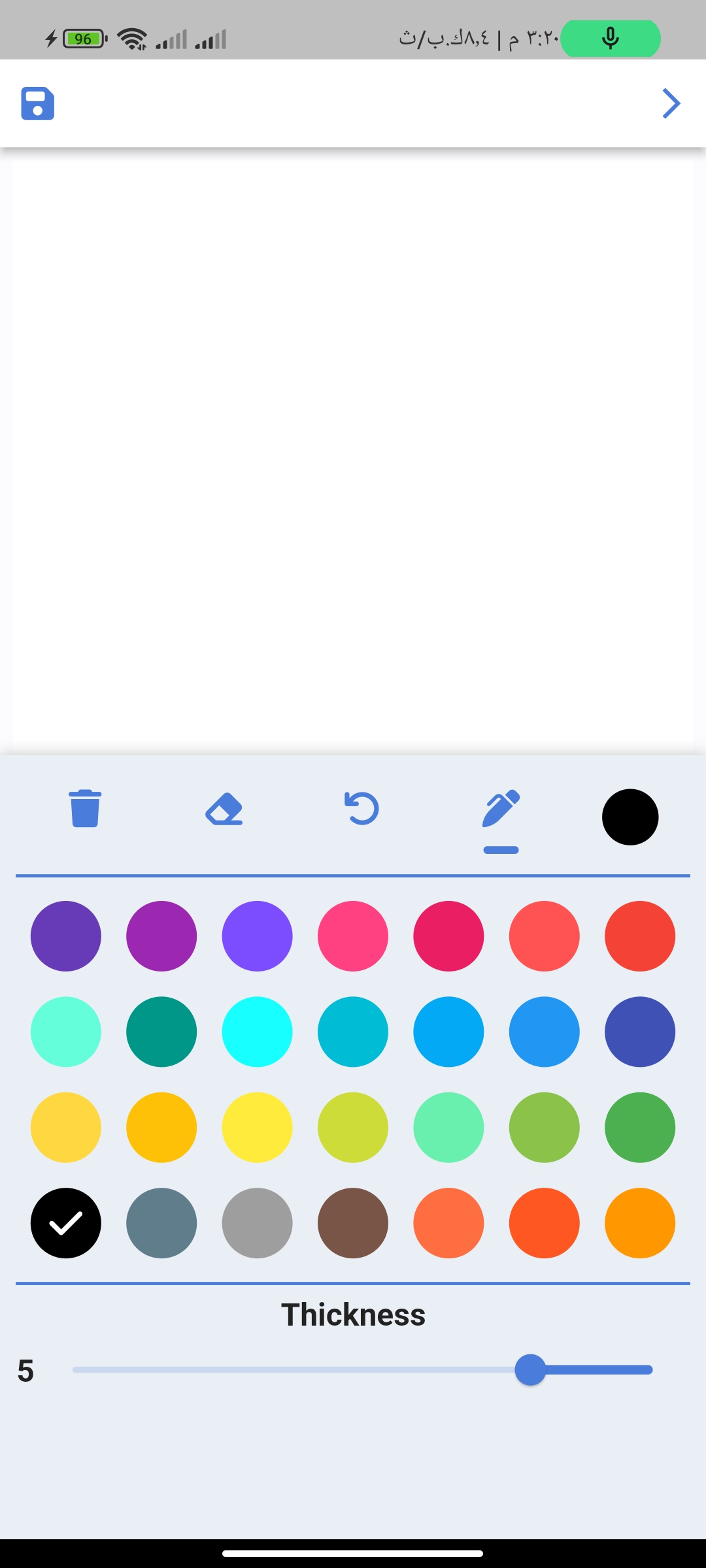Choose the cyan color swatch

click(x=257, y=1032)
